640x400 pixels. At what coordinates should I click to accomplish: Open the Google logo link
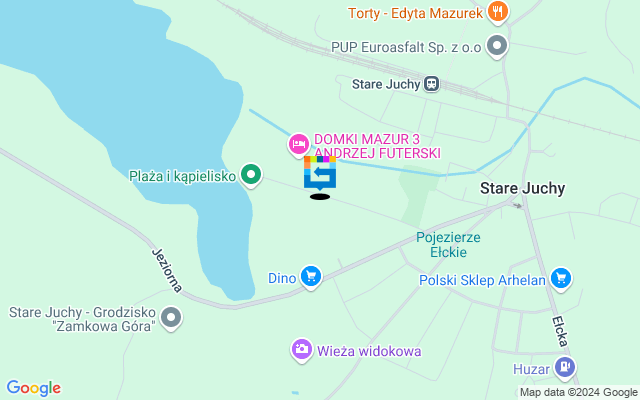point(33,388)
